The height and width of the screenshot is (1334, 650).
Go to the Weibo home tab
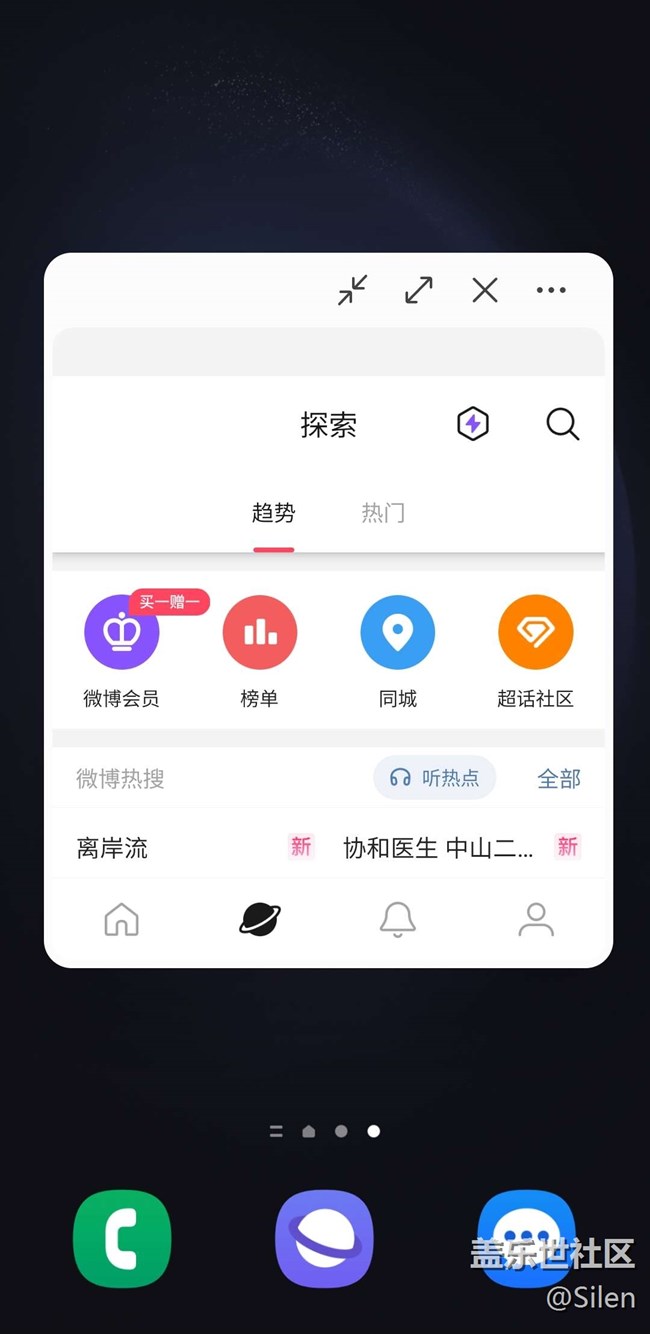[x=122, y=919]
